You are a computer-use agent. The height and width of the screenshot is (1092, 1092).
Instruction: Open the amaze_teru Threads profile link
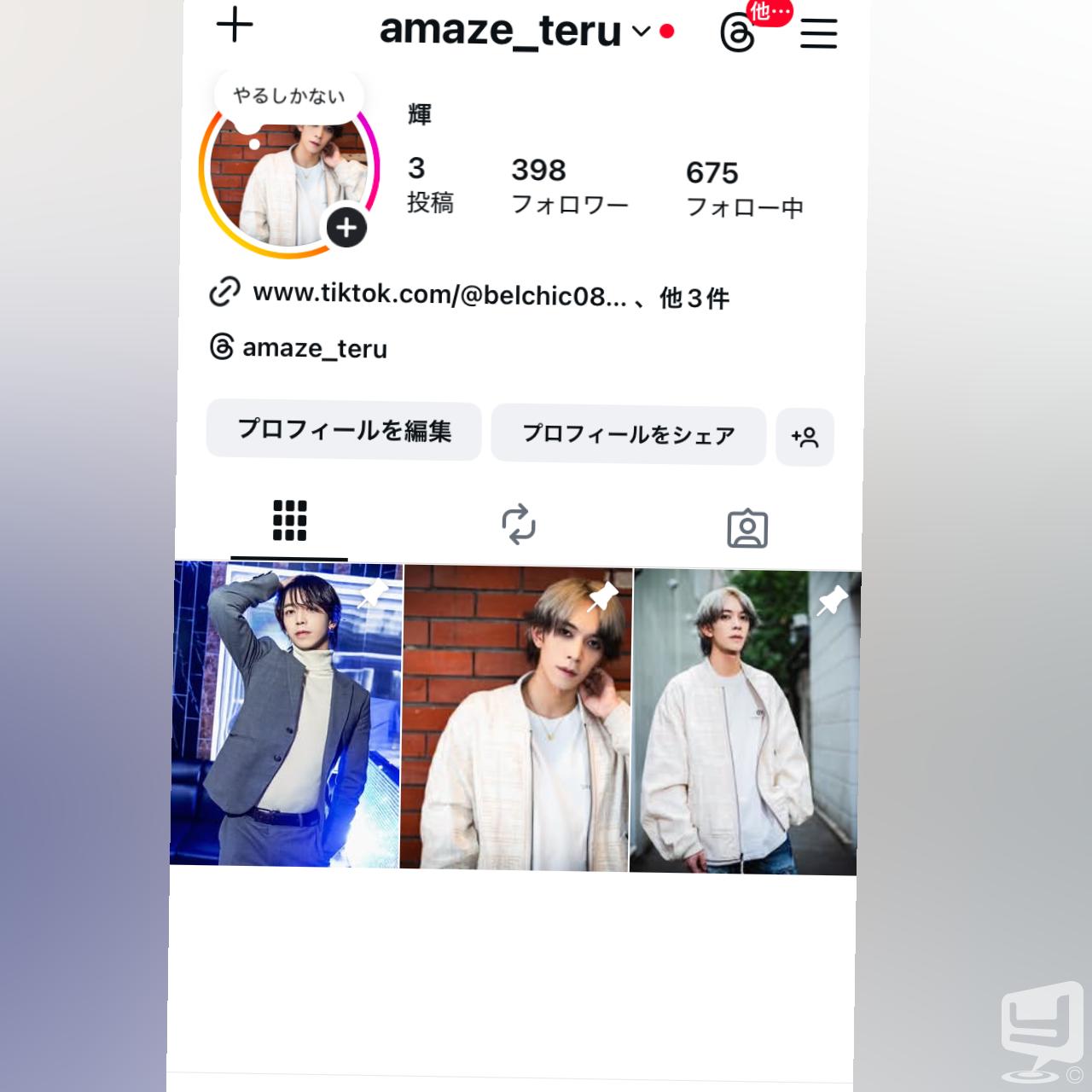click(x=314, y=348)
